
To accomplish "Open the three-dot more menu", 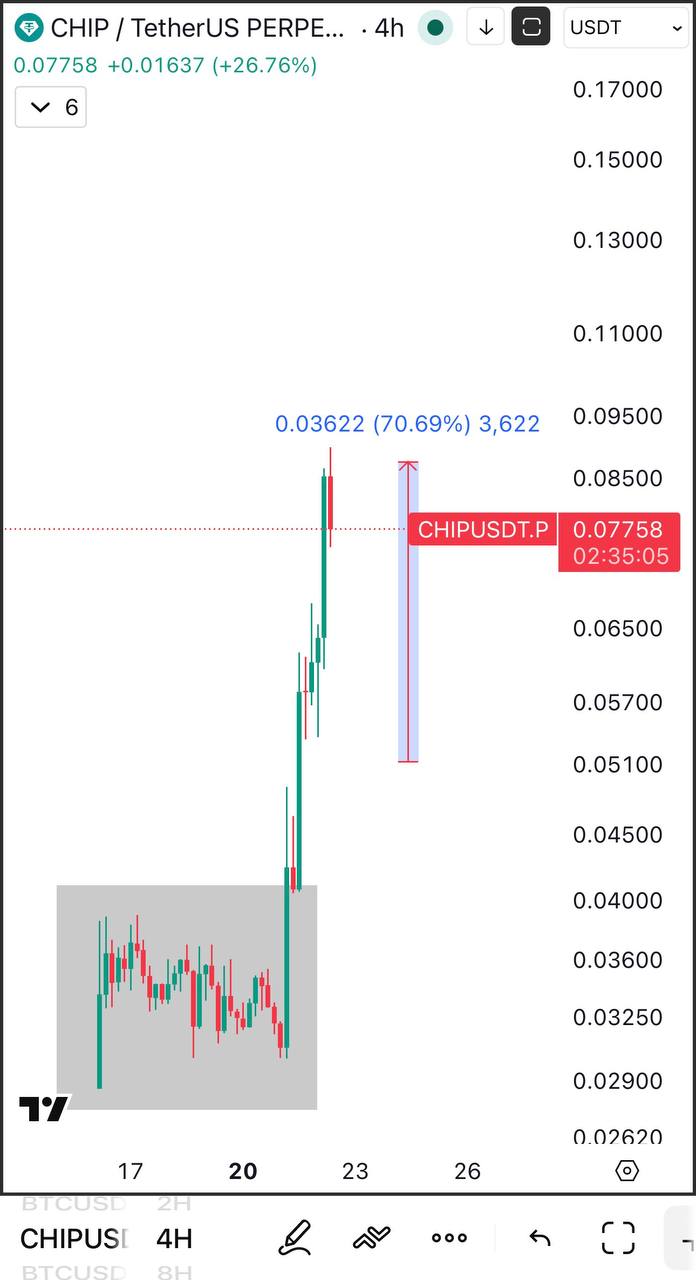I will [449, 1238].
